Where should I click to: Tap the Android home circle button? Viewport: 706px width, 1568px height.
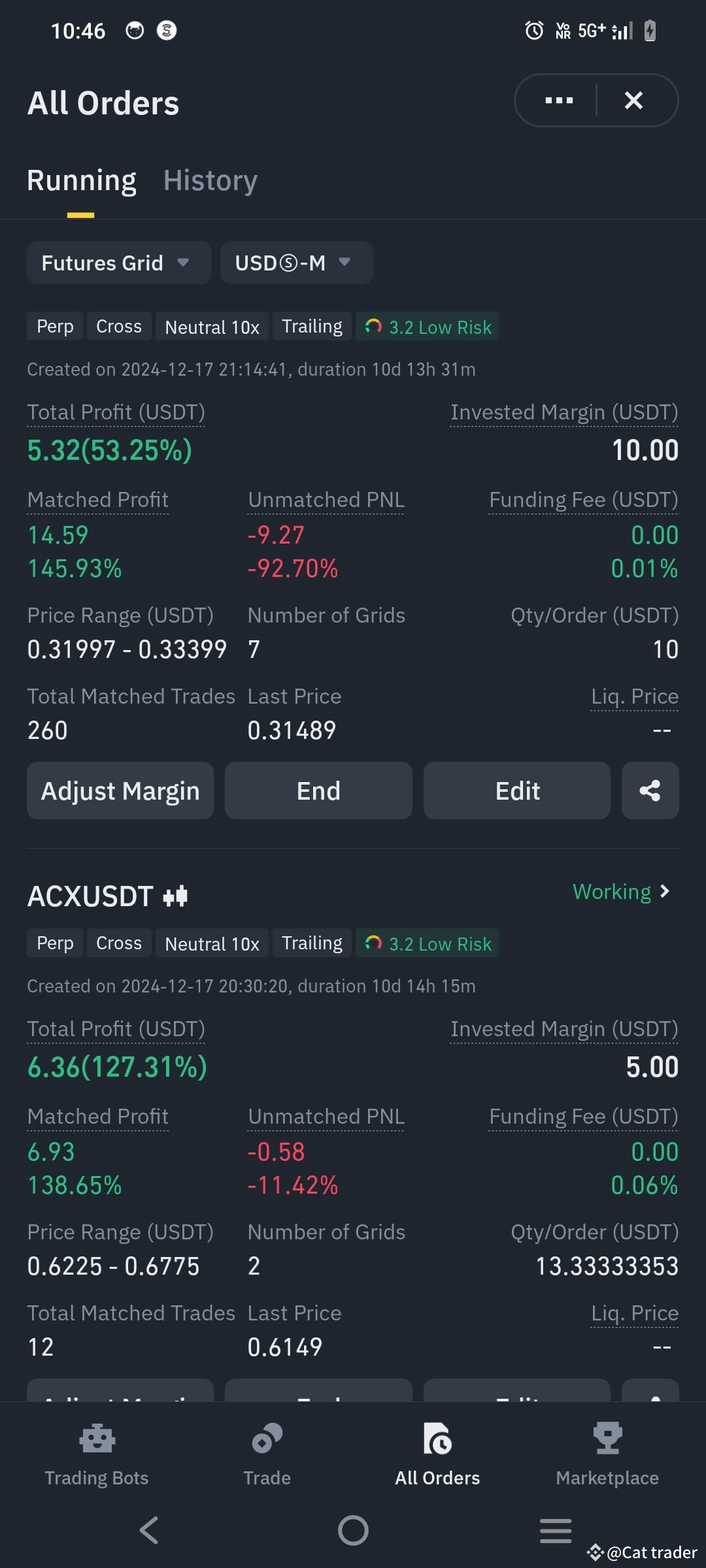[x=353, y=1529]
